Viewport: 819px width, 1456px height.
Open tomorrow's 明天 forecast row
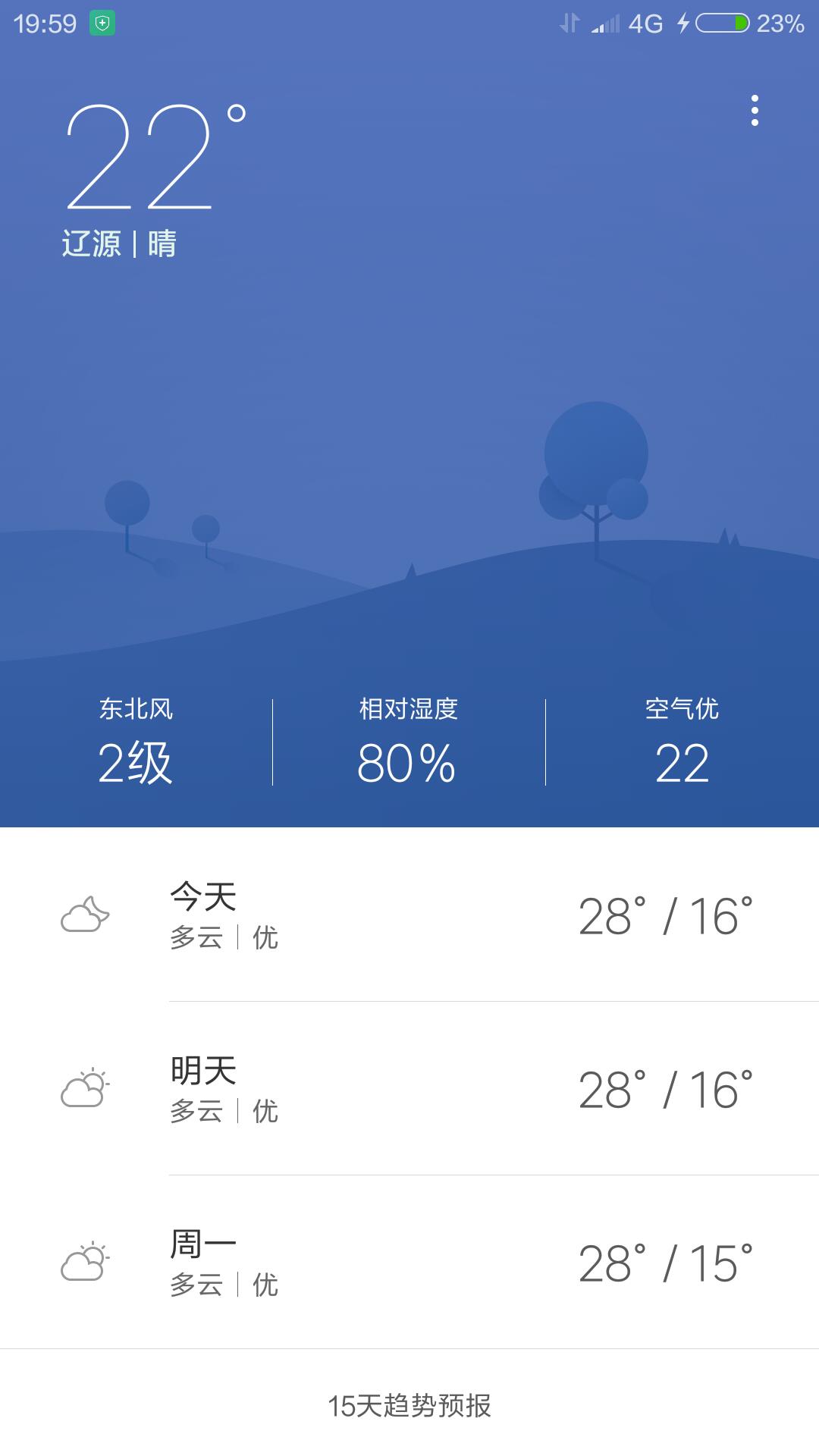(x=409, y=1089)
